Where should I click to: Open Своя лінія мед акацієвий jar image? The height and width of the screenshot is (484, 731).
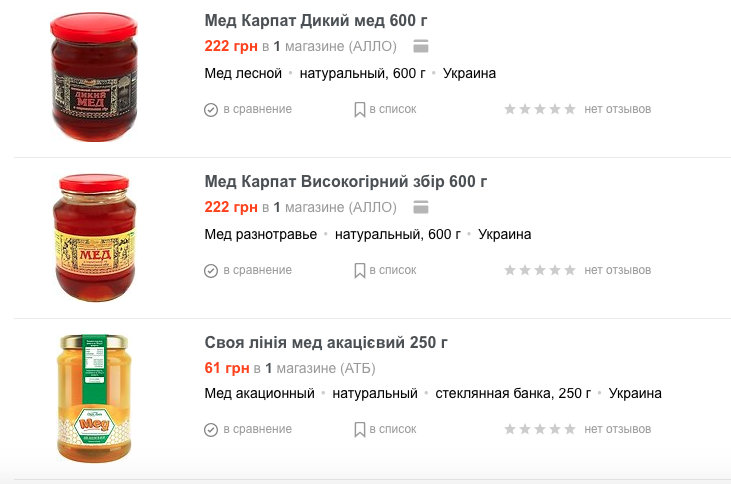pos(92,400)
